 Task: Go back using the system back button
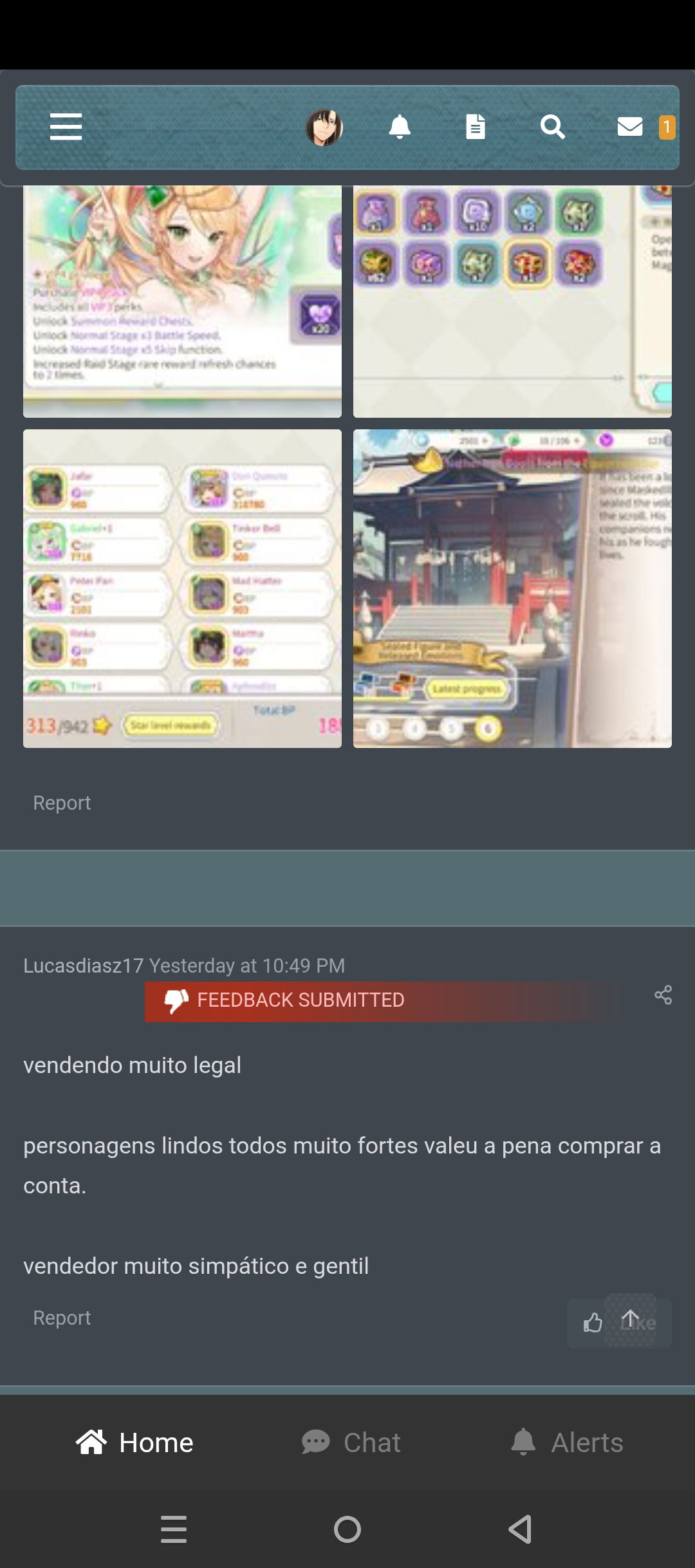pos(520,1529)
